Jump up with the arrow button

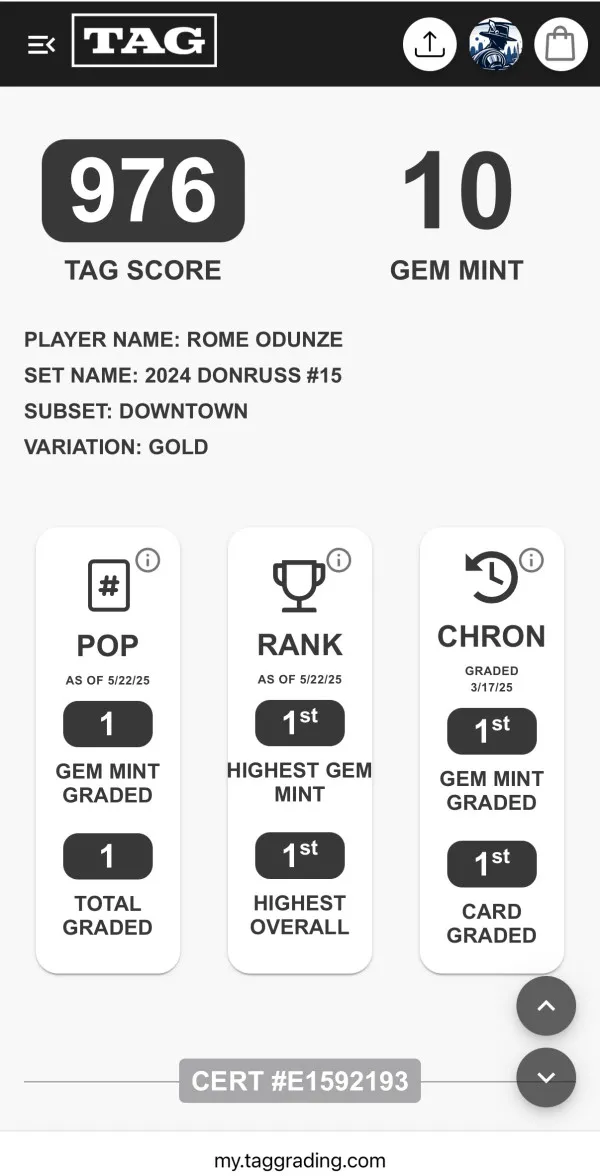546,1006
